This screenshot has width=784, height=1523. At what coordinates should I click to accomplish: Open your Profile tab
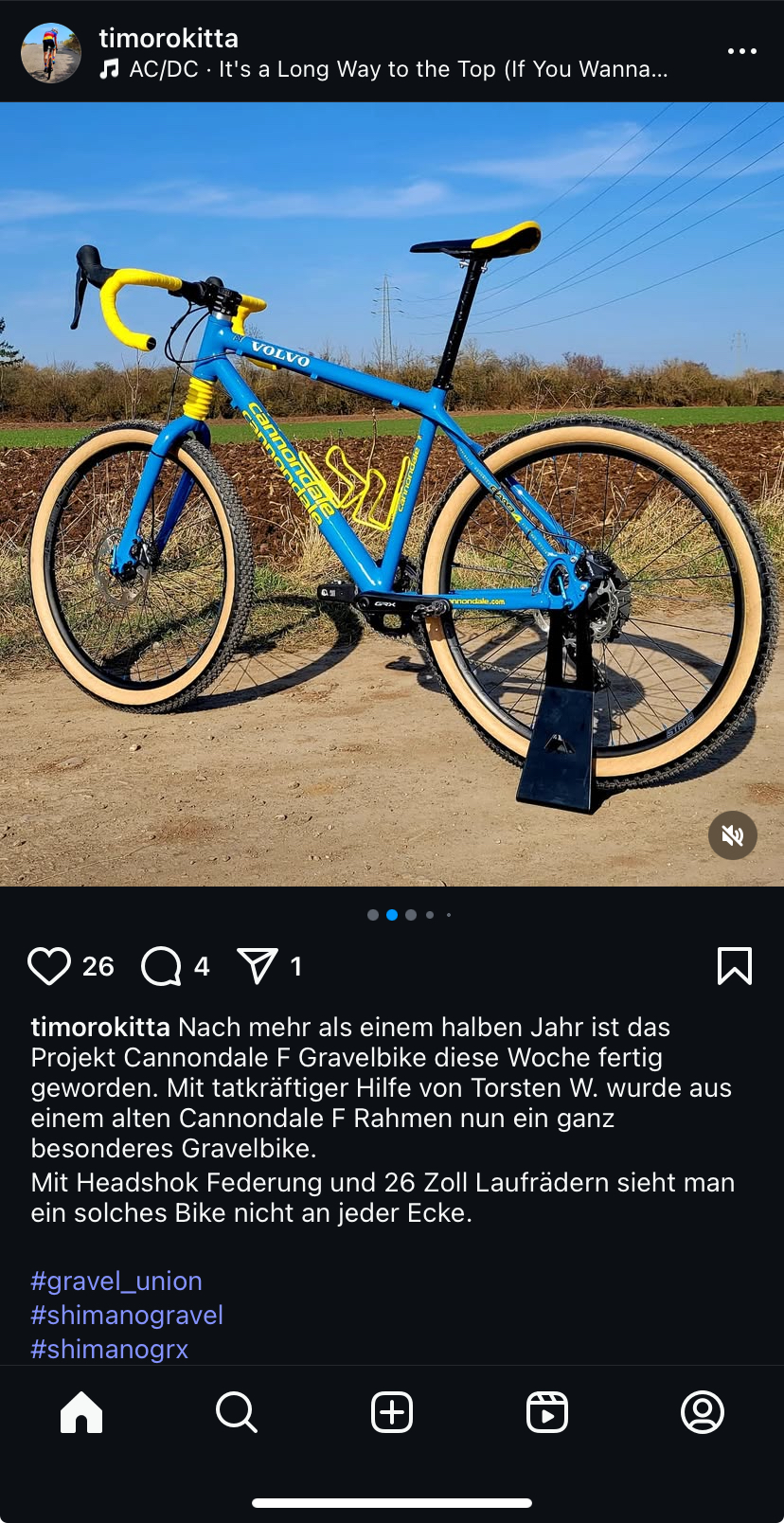pyautogui.click(x=703, y=1412)
